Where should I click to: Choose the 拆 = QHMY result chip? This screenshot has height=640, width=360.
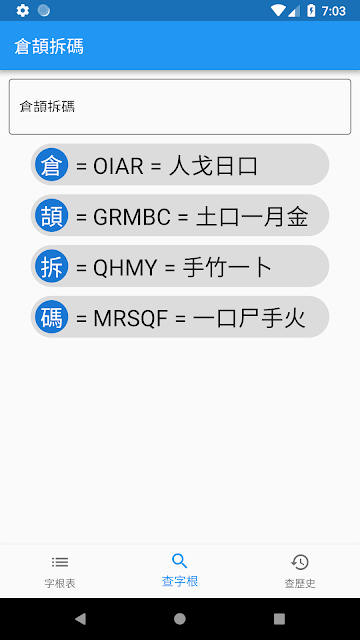tap(180, 266)
